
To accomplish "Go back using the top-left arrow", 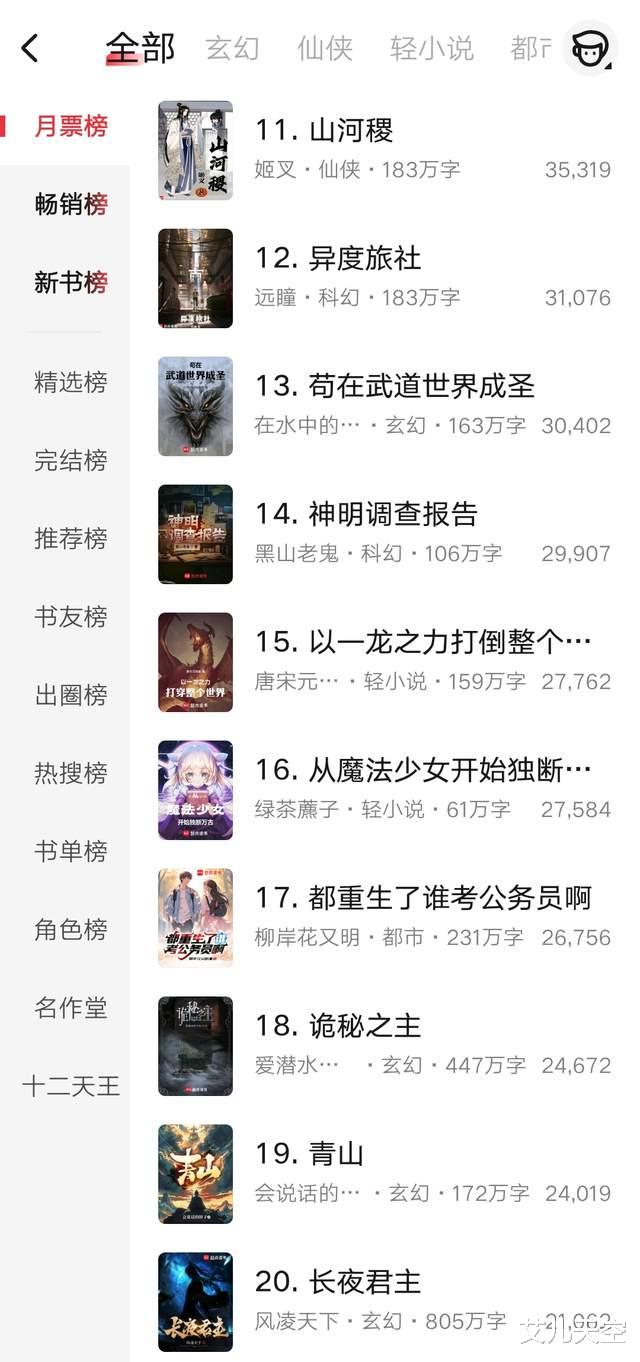I will point(30,47).
